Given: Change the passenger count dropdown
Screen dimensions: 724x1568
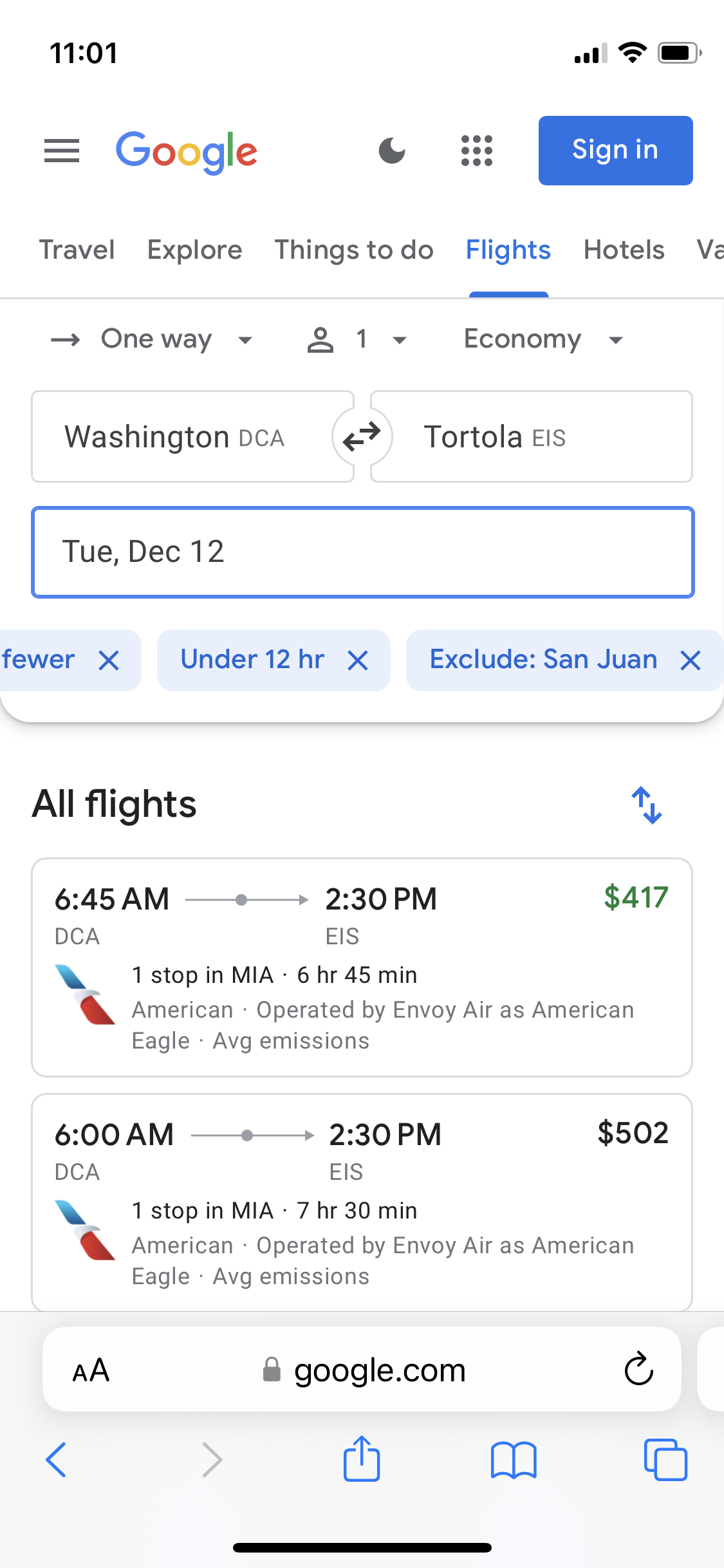Looking at the screenshot, I should tap(357, 339).
